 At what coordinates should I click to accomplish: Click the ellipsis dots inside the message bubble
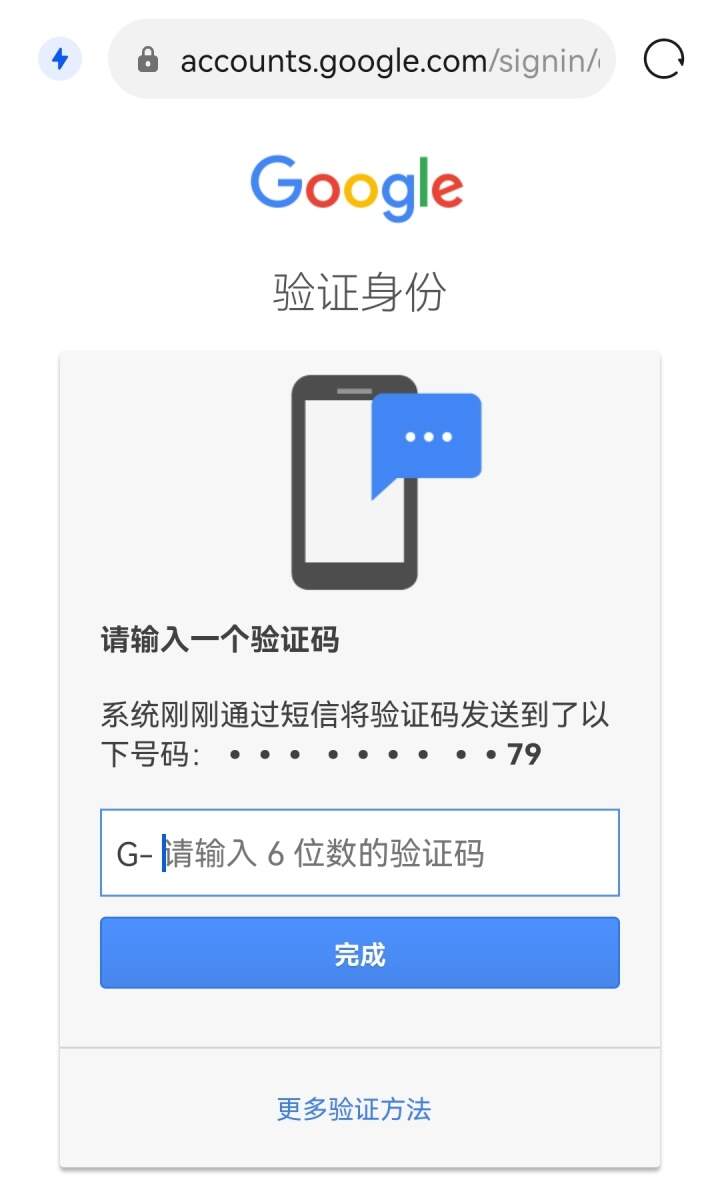(x=428, y=435)
